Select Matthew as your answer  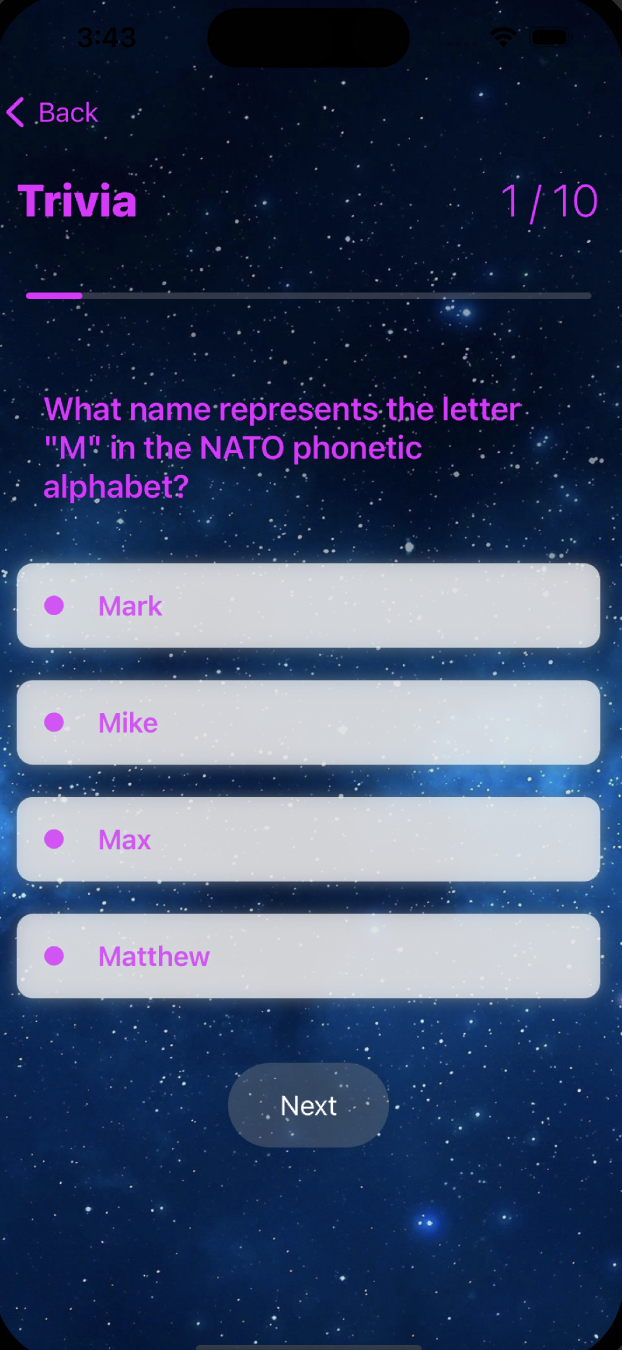coord(308,957)
